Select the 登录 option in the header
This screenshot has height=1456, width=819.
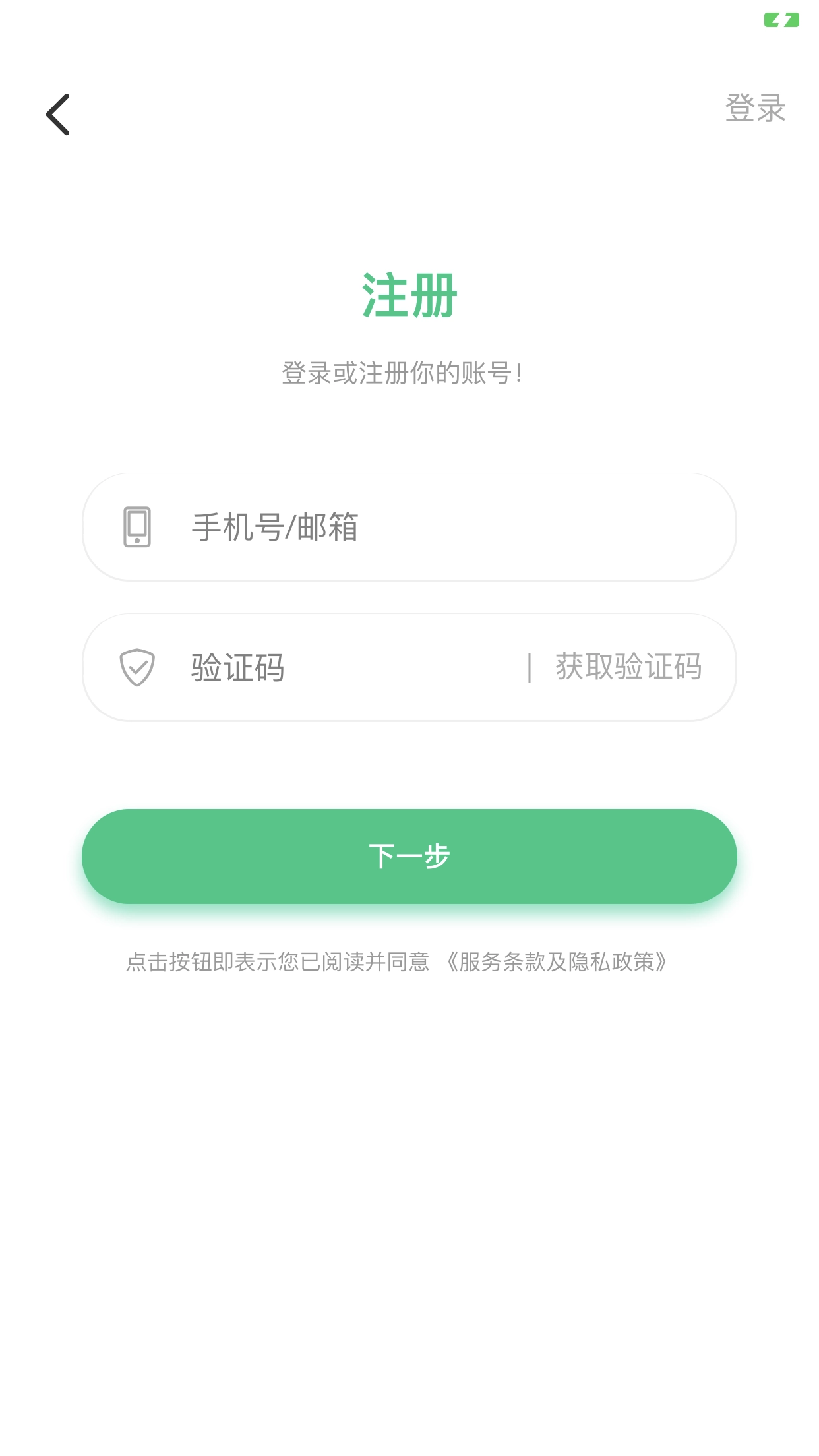(x=756, y=109)
